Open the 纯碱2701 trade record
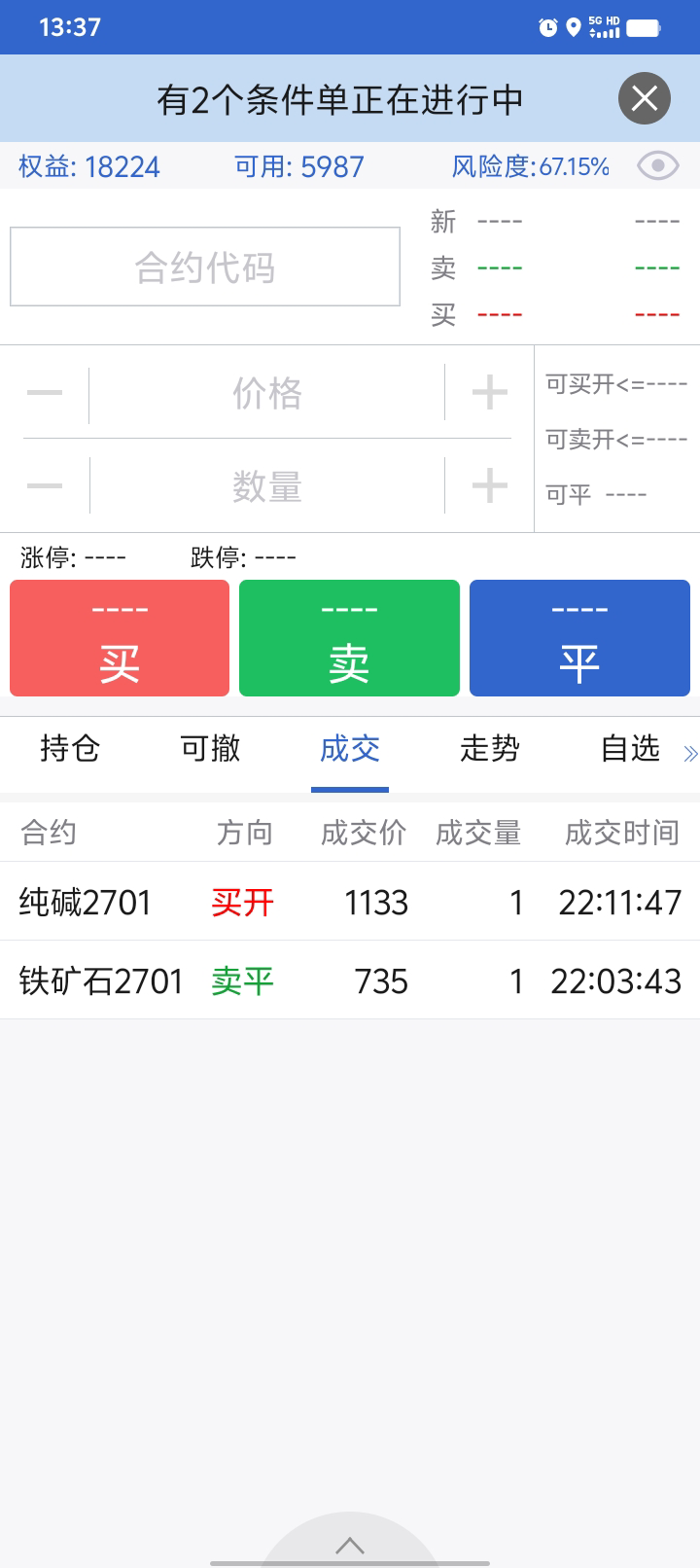The width and height of the screenshot is (700, 1568). click(x=350, y=902)
